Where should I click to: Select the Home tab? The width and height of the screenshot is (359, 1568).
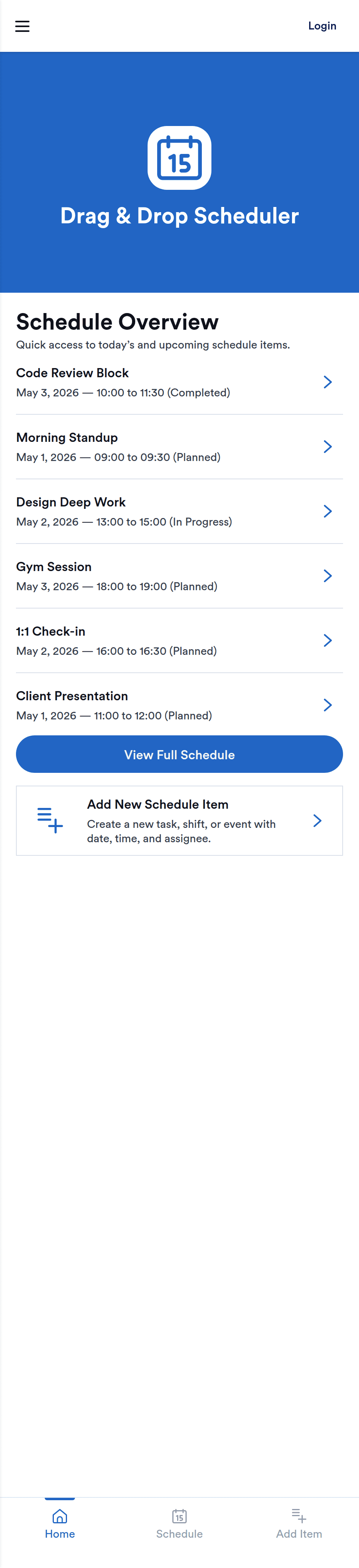(x=59, y=1524)
